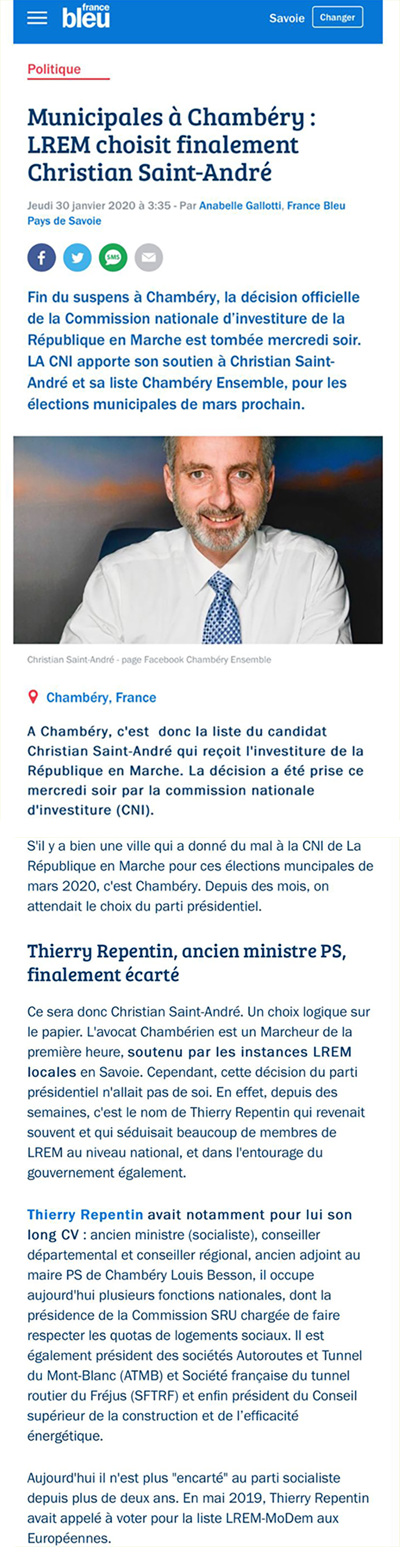Share the article on Facebook
The width and height of the screenshot is (400, 1568).
(x=41, y=257)
